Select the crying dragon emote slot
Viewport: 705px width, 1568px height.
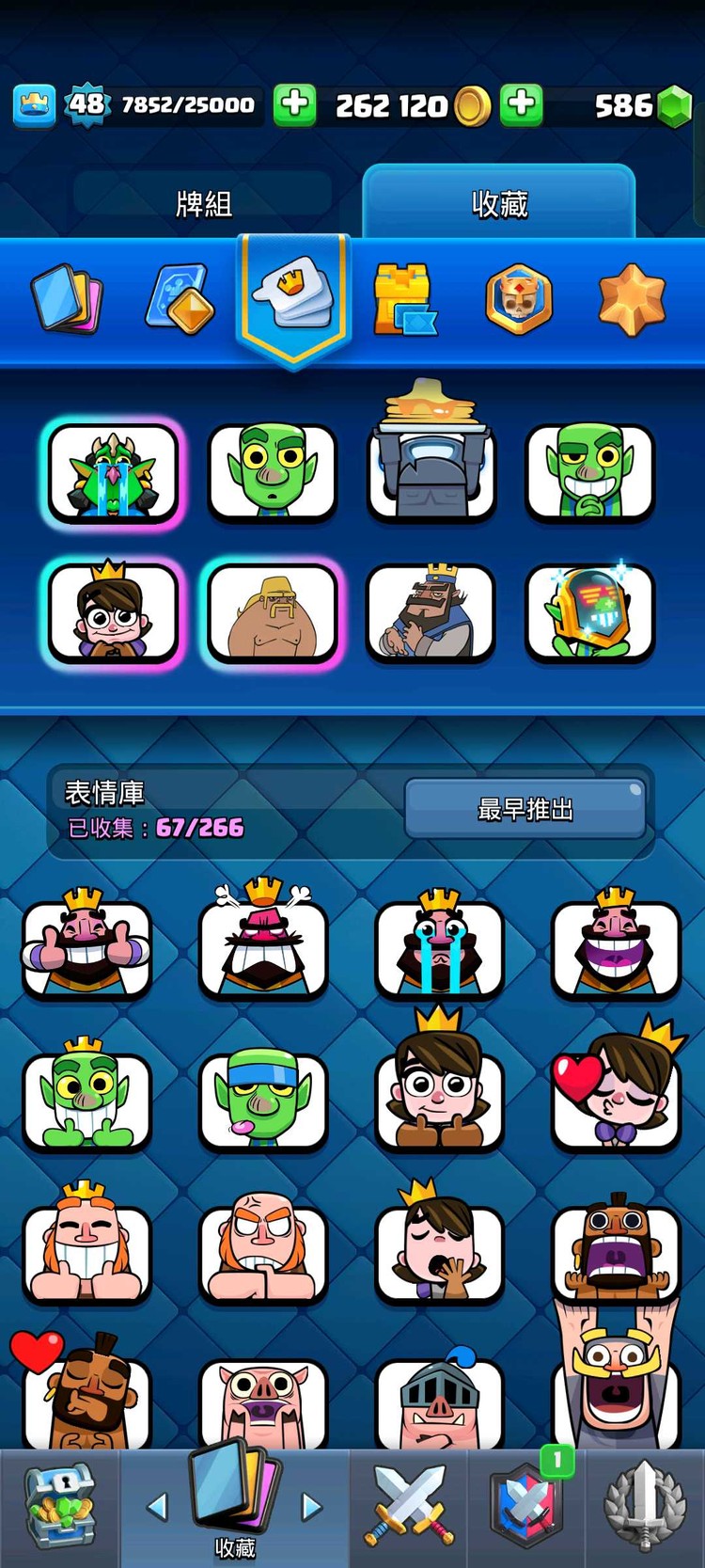click(113, 472)
